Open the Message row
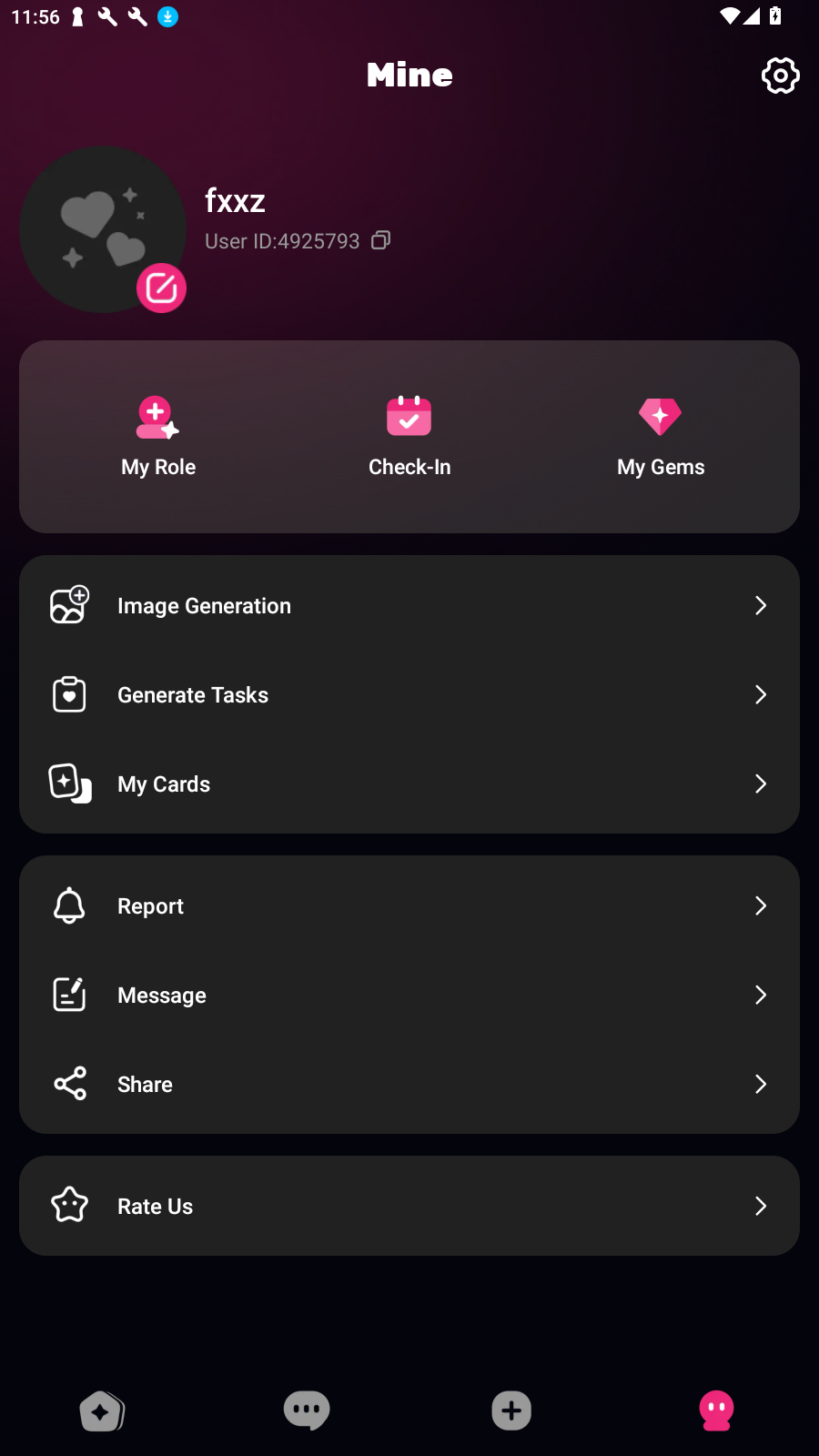The width and height of the screenshot is (819, 1456). click(409, 995)
